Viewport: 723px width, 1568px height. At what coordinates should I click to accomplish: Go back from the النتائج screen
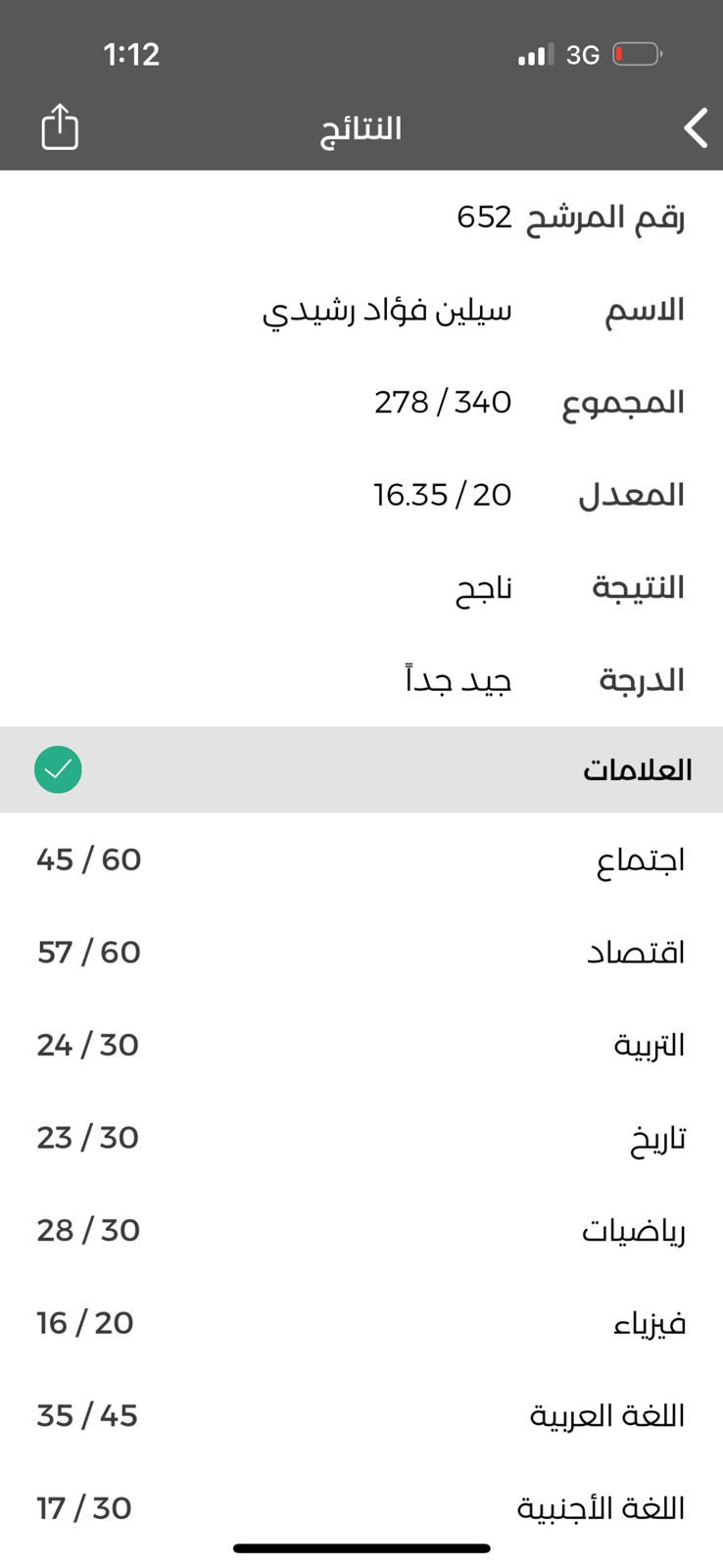[x=695, y=128]
